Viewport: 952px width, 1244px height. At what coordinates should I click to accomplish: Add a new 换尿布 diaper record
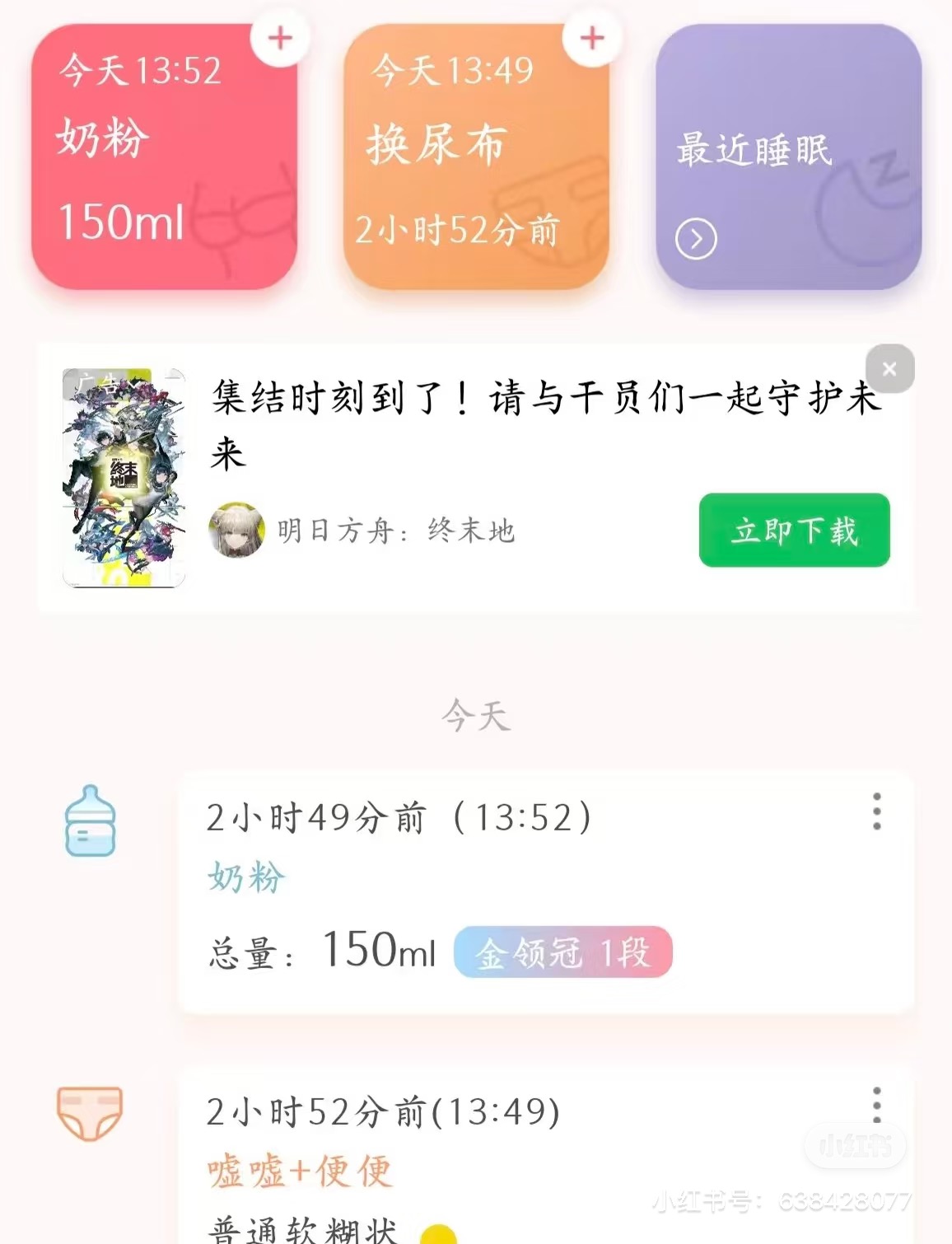[592, 38]
